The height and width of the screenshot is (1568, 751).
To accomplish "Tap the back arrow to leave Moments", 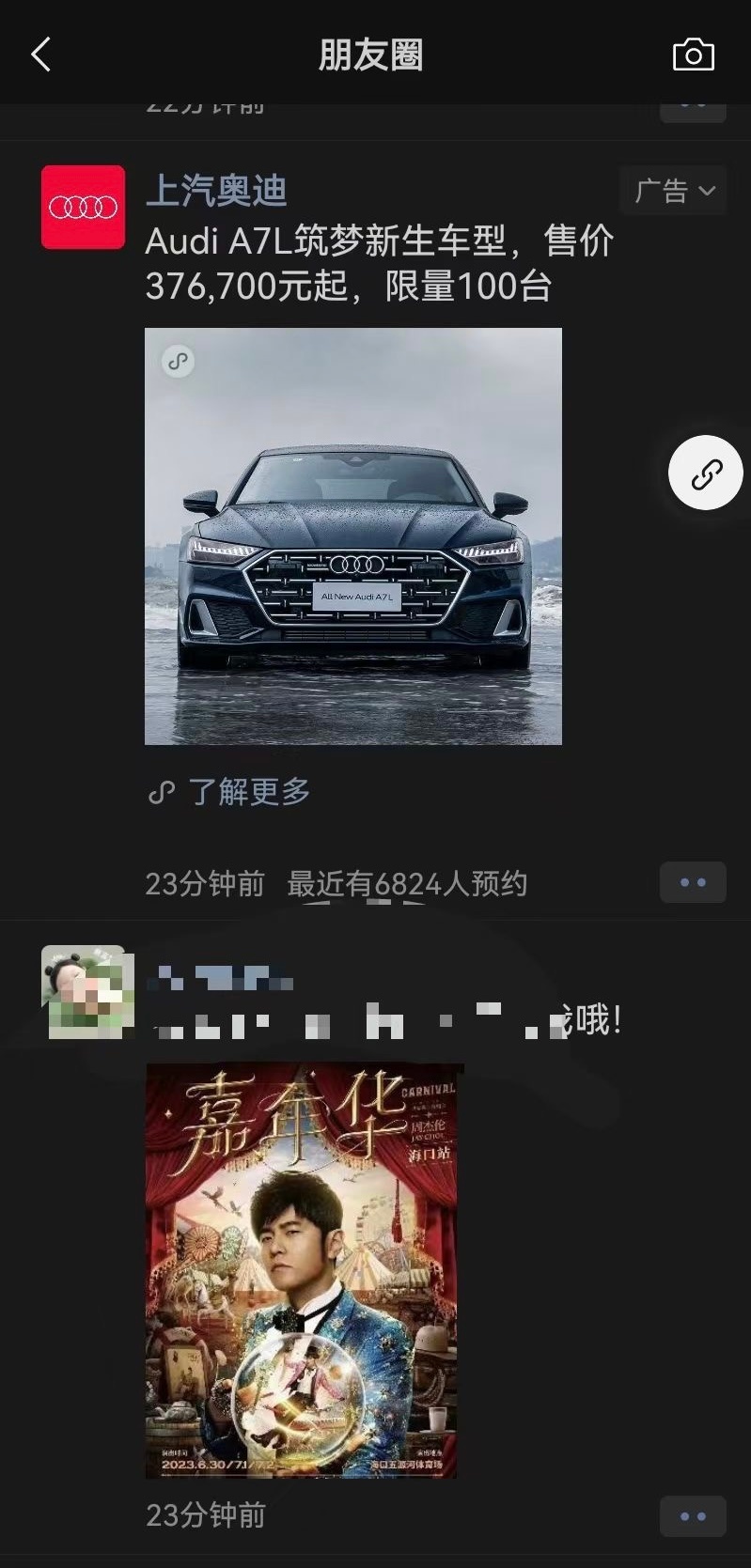I will click(x=39, y=54).
